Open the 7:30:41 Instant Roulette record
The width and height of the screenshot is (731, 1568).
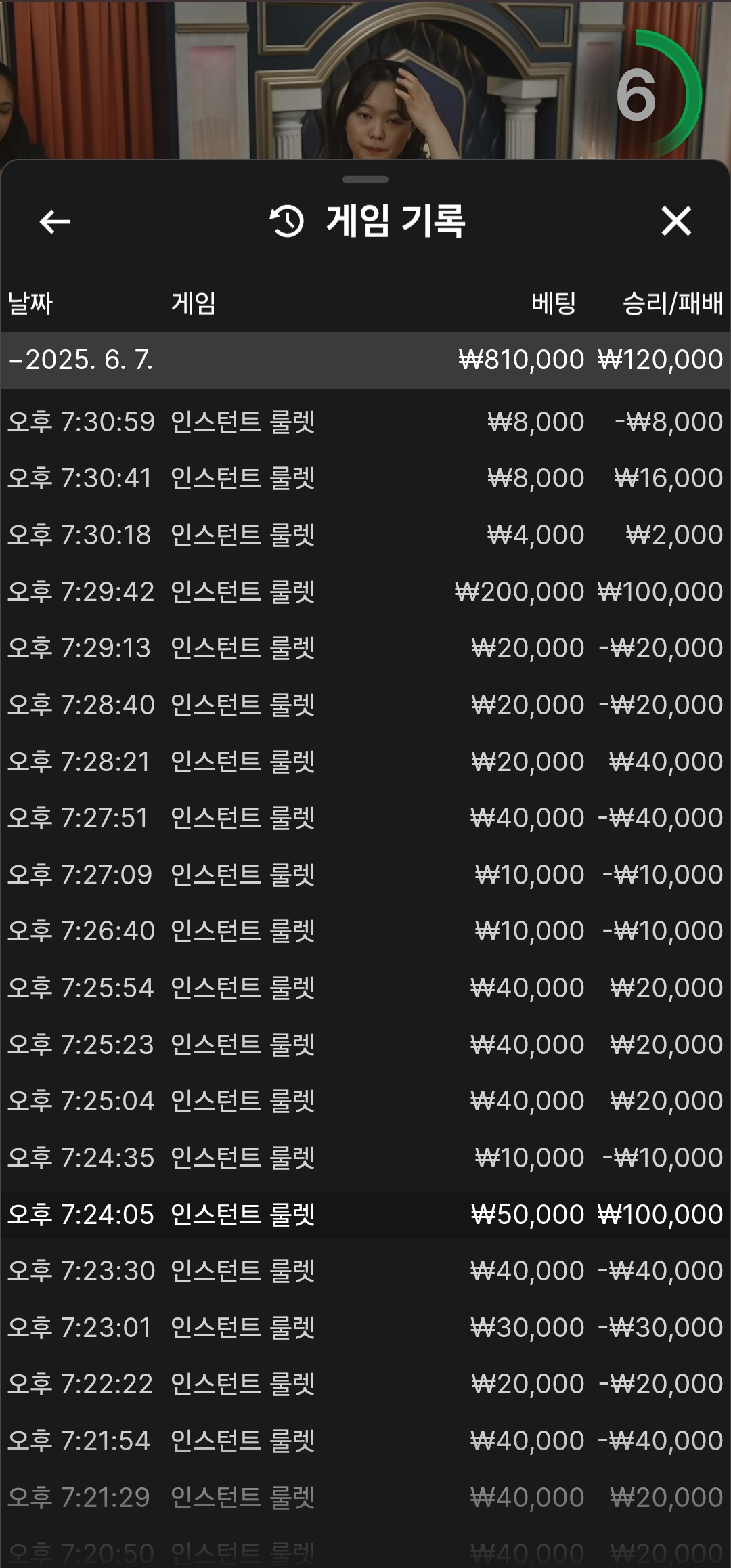365,478
